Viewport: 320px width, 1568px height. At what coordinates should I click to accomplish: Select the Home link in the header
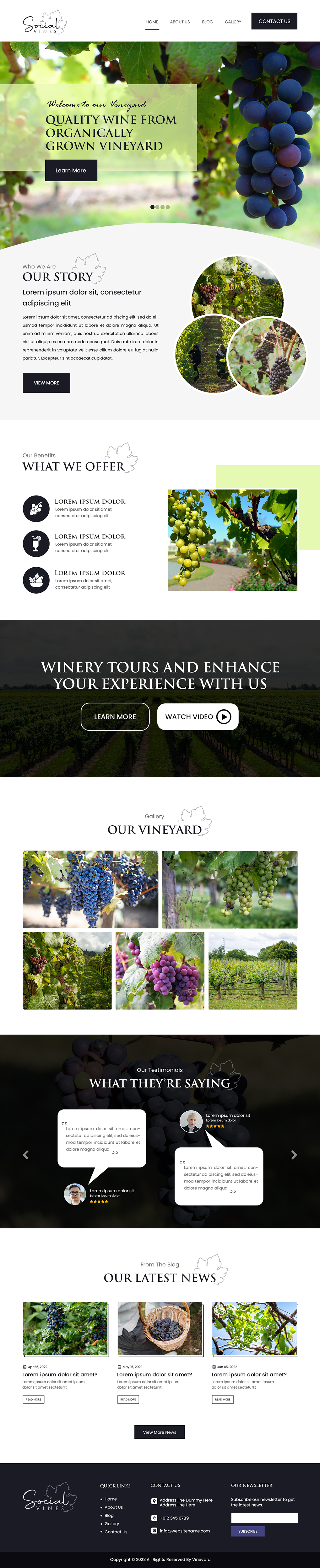pos(152,22)
